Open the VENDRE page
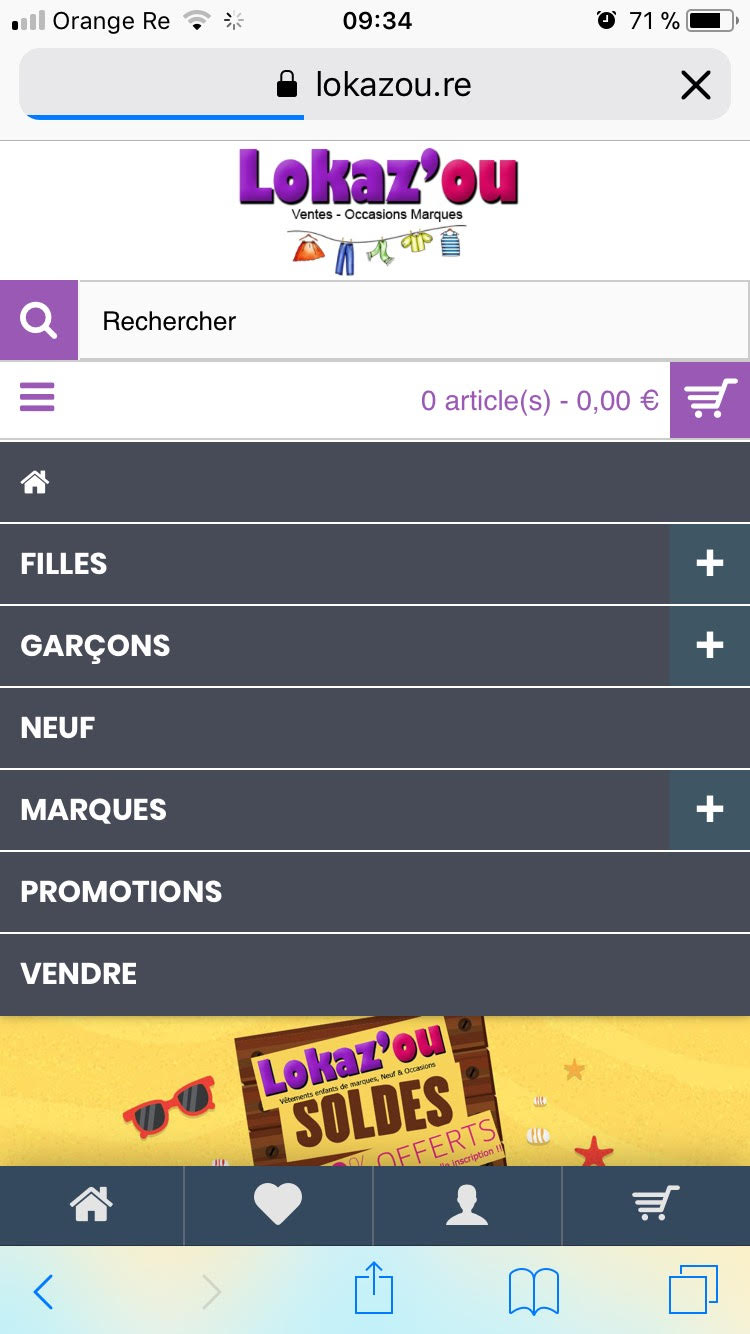 [78, 974]
